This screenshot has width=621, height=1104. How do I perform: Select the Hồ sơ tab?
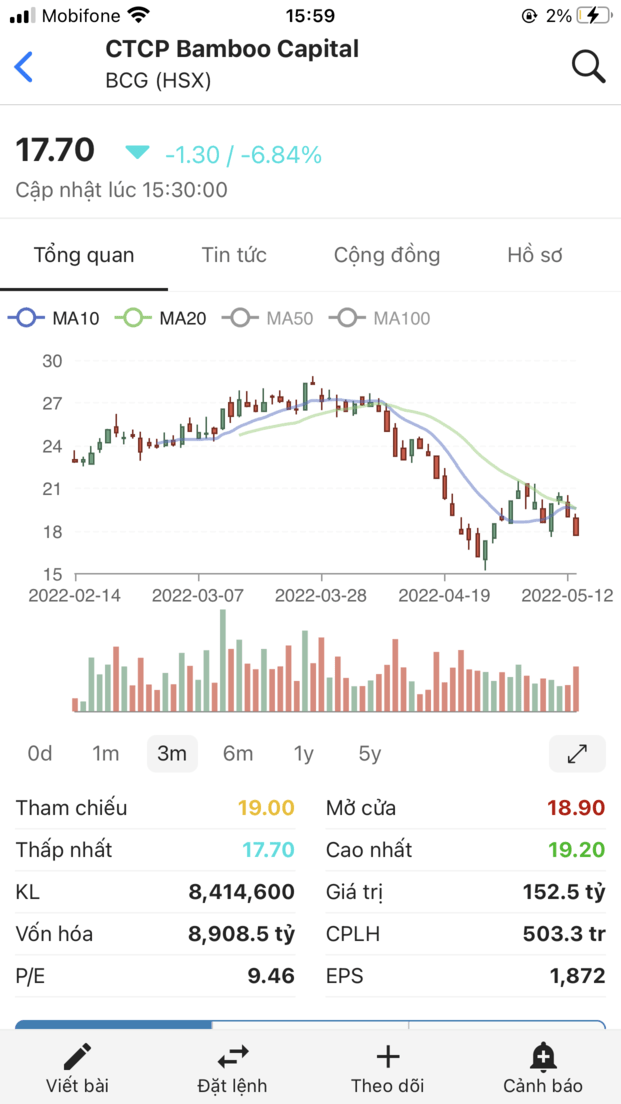[x=535, y=255]
